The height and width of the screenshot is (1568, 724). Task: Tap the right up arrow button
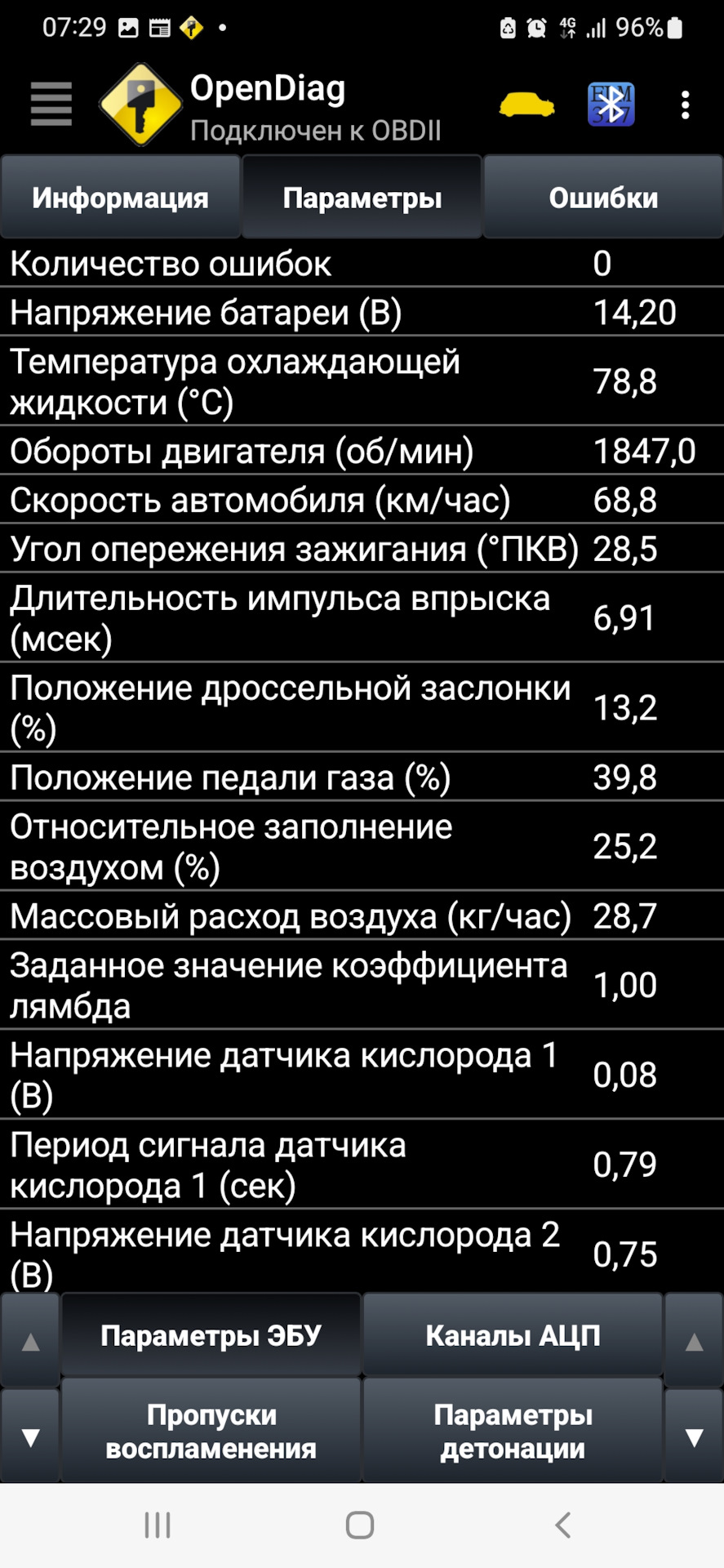coord(694,1341)
